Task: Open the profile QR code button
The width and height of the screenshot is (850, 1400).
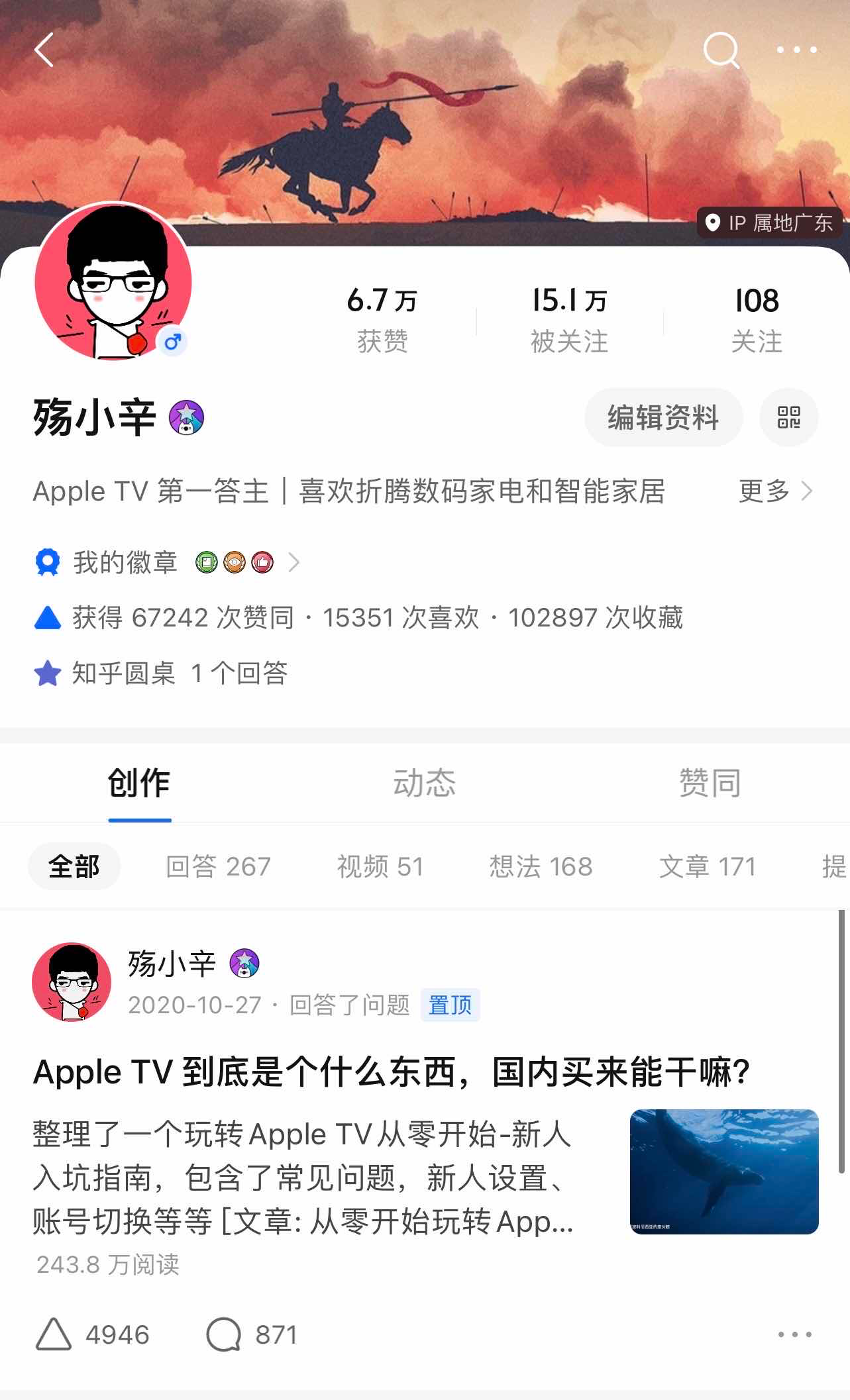Action: coord(789,418)
